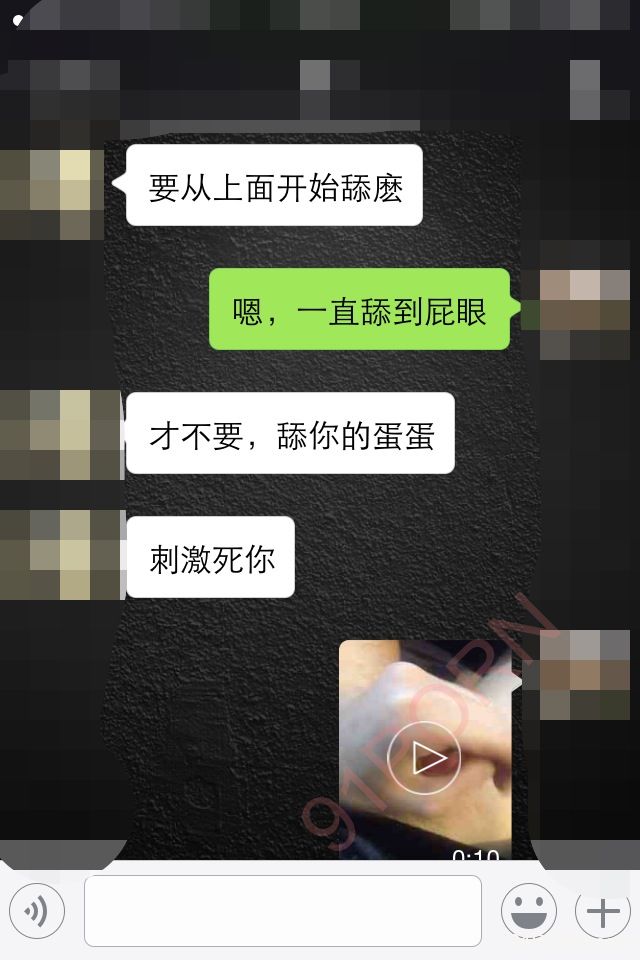
Task: Open the plus attachments menu
Action: click(602, 911)
